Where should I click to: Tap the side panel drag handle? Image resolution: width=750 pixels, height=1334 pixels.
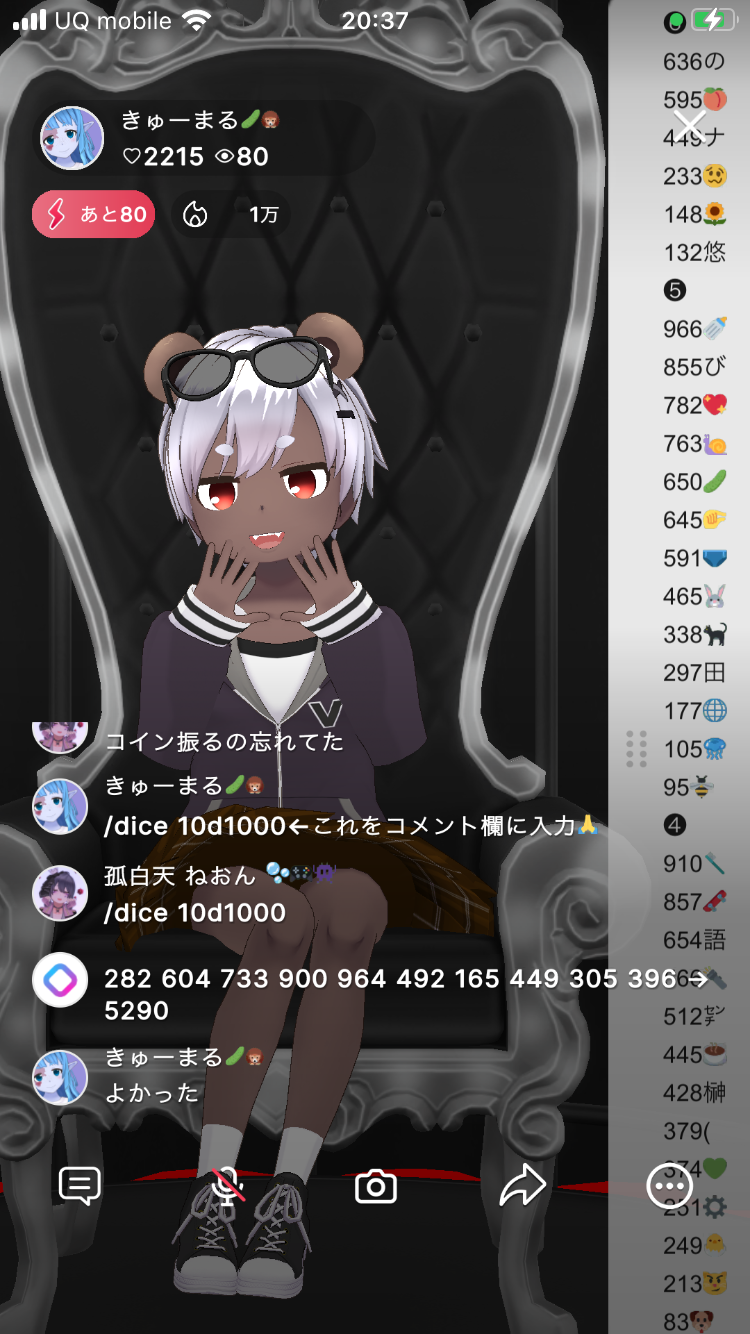[636, 748]
